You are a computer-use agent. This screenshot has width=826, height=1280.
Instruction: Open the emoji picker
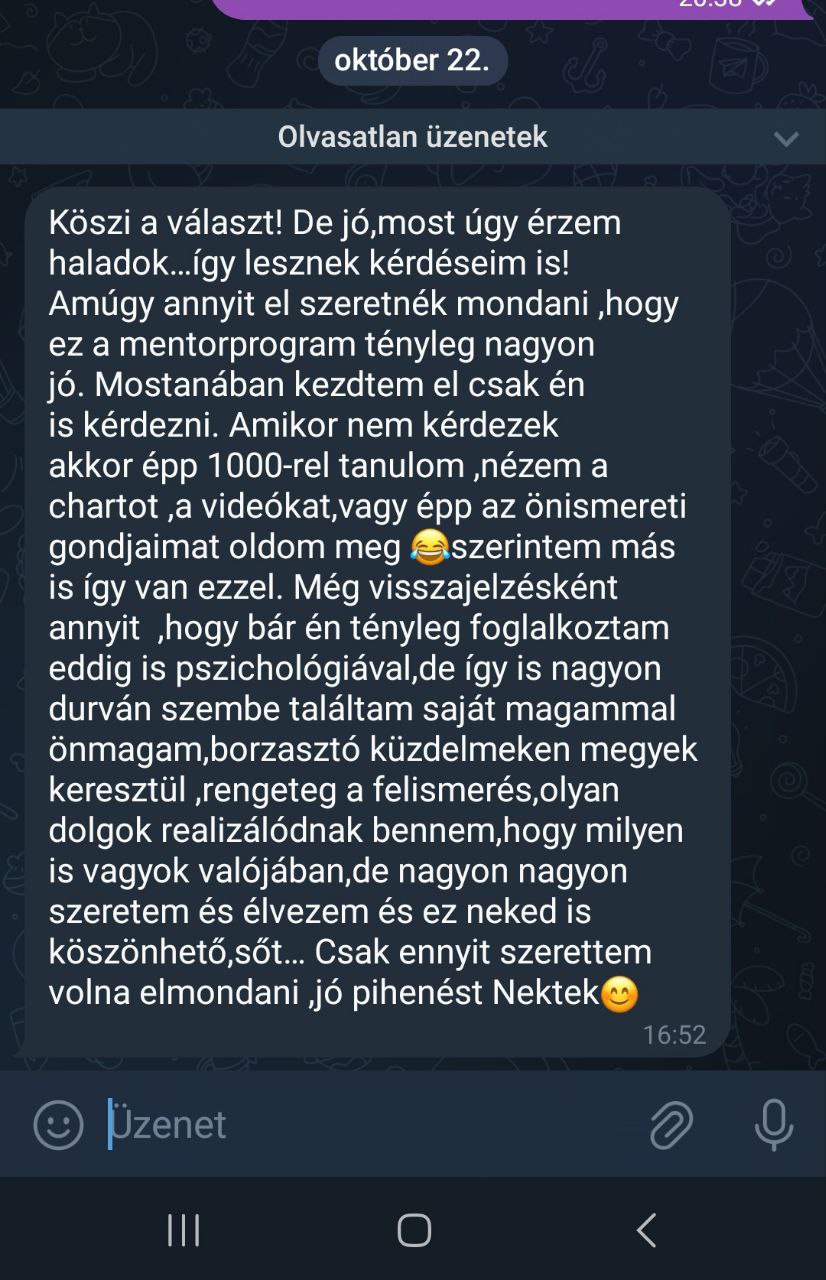click(59, 1125)
